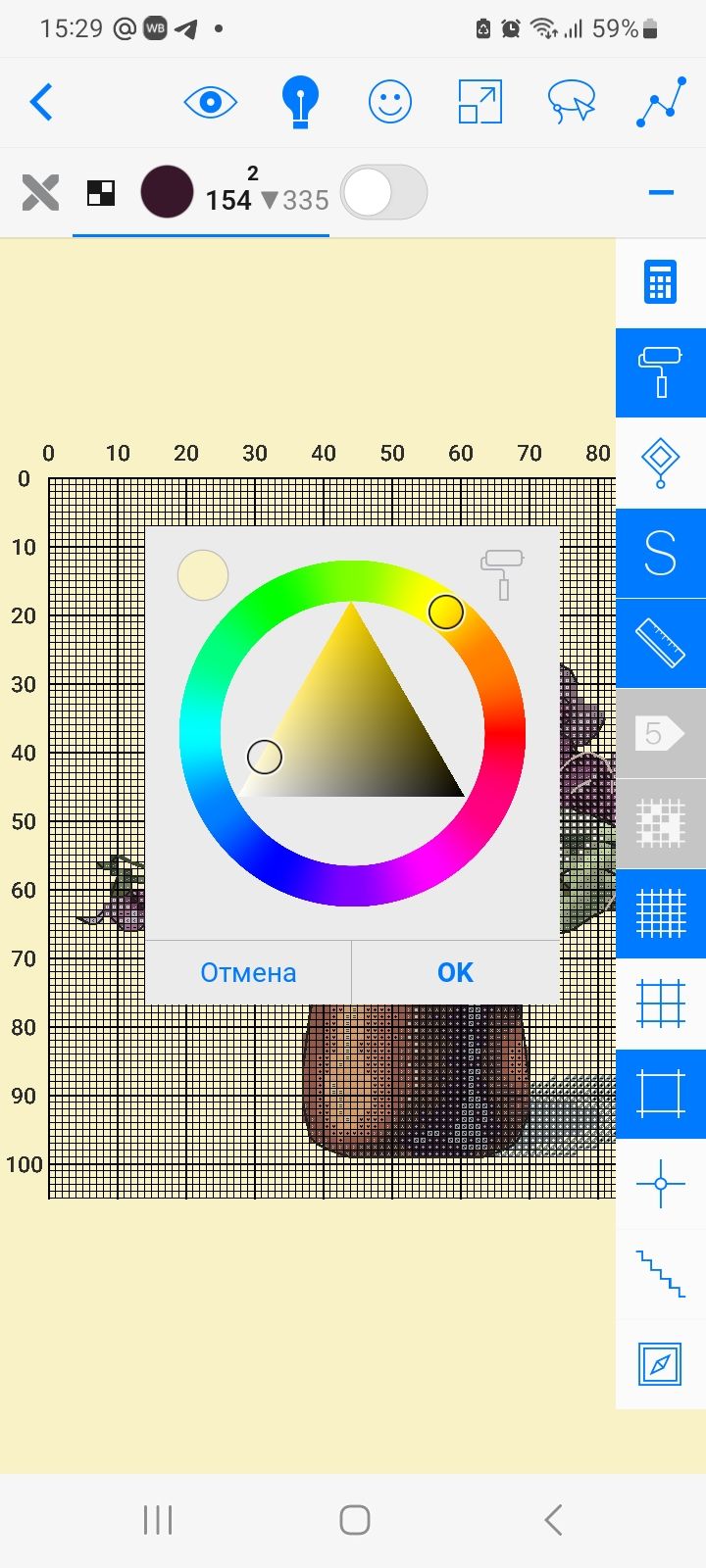Viewport: 706px width, 1568px height.
Task: Tap the dark maroon color 154 swatch
Action: click(x=167, y=192)
